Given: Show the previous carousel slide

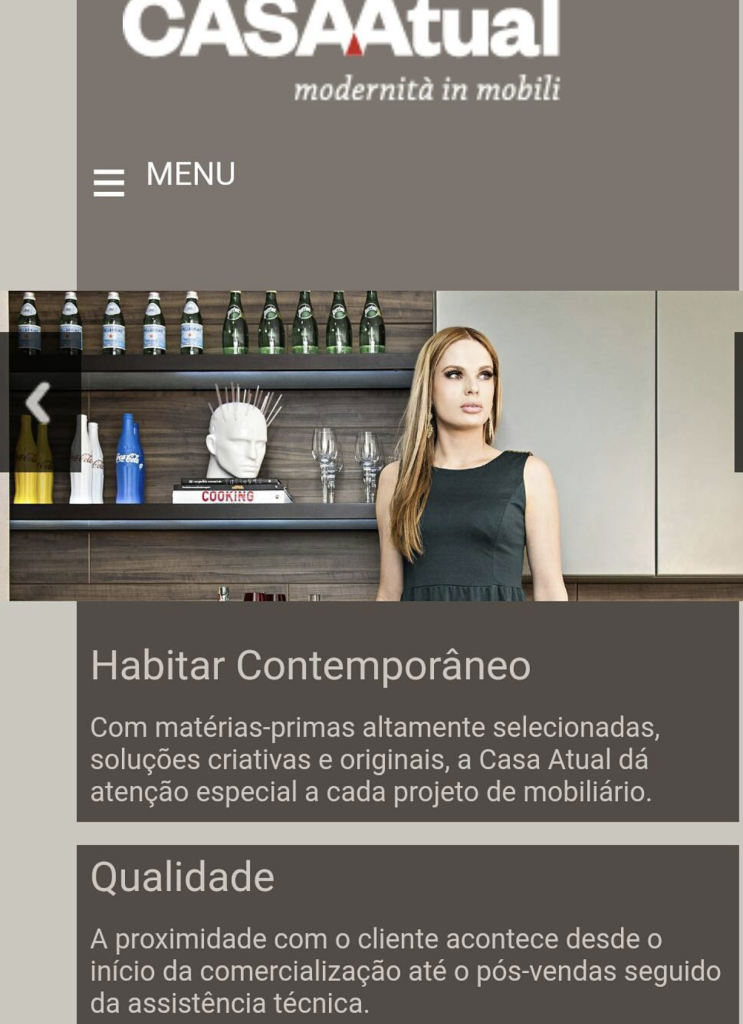Looking at the screenshot, I should [x=38, y=402].
